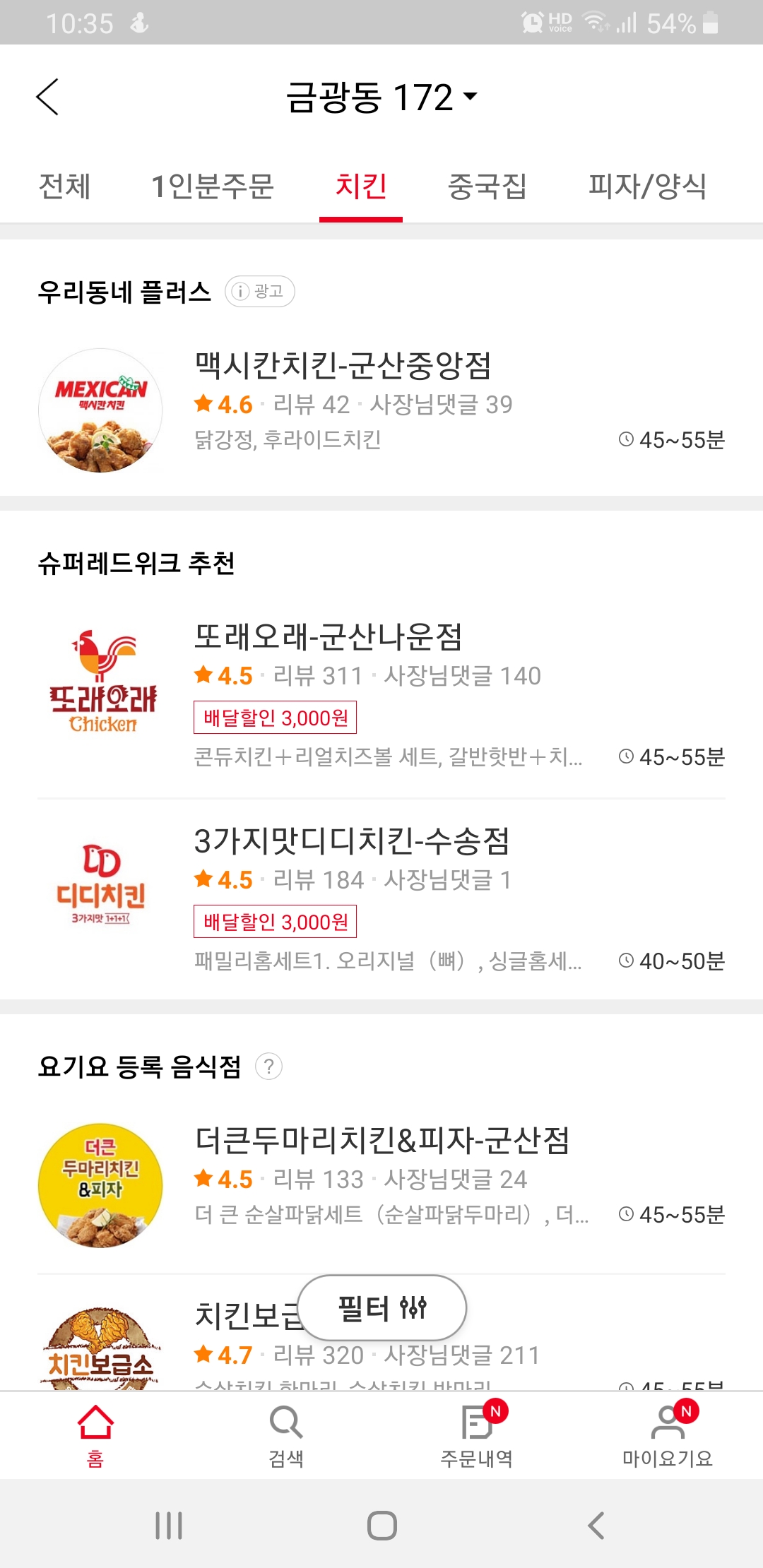Tap the 광고 info badge
Viewport: 763px width, 1568px height.
(x=260, y=291)
